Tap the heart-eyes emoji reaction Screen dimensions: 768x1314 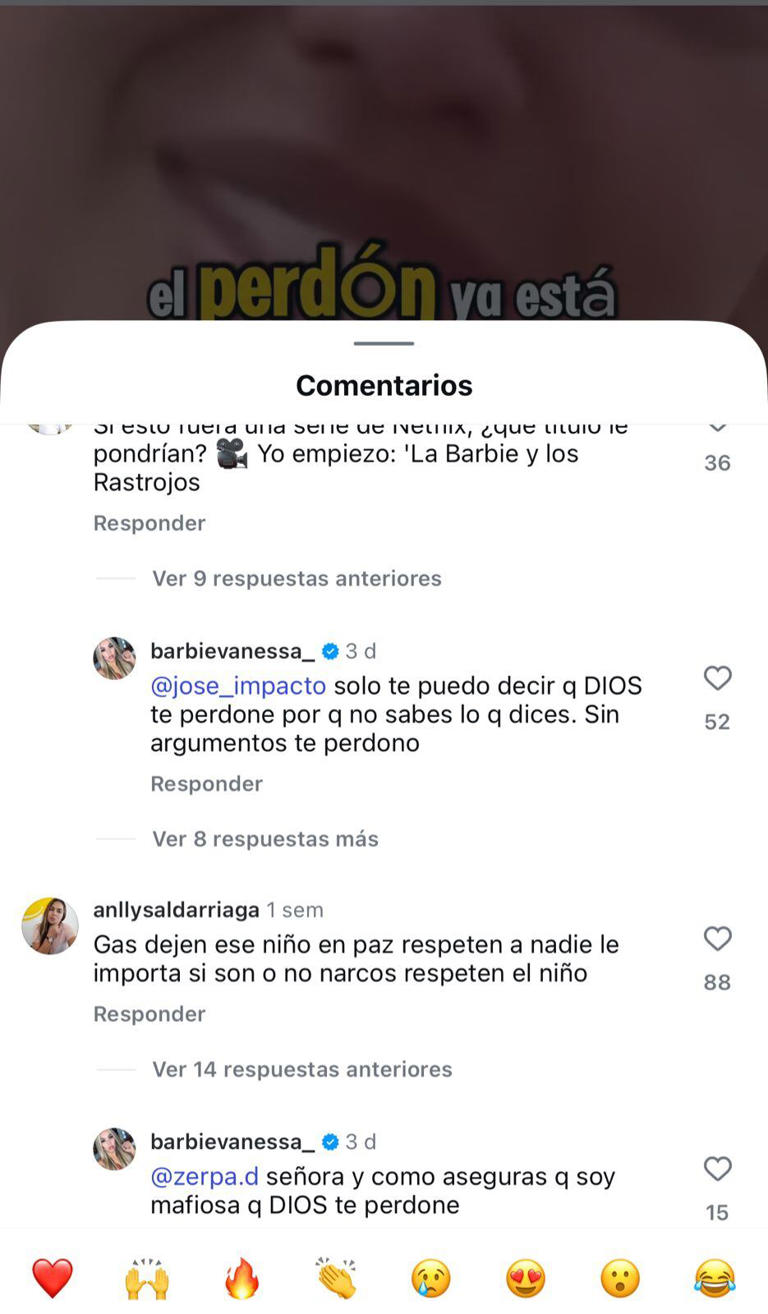pyautogui.click(x=526, y=1276)
